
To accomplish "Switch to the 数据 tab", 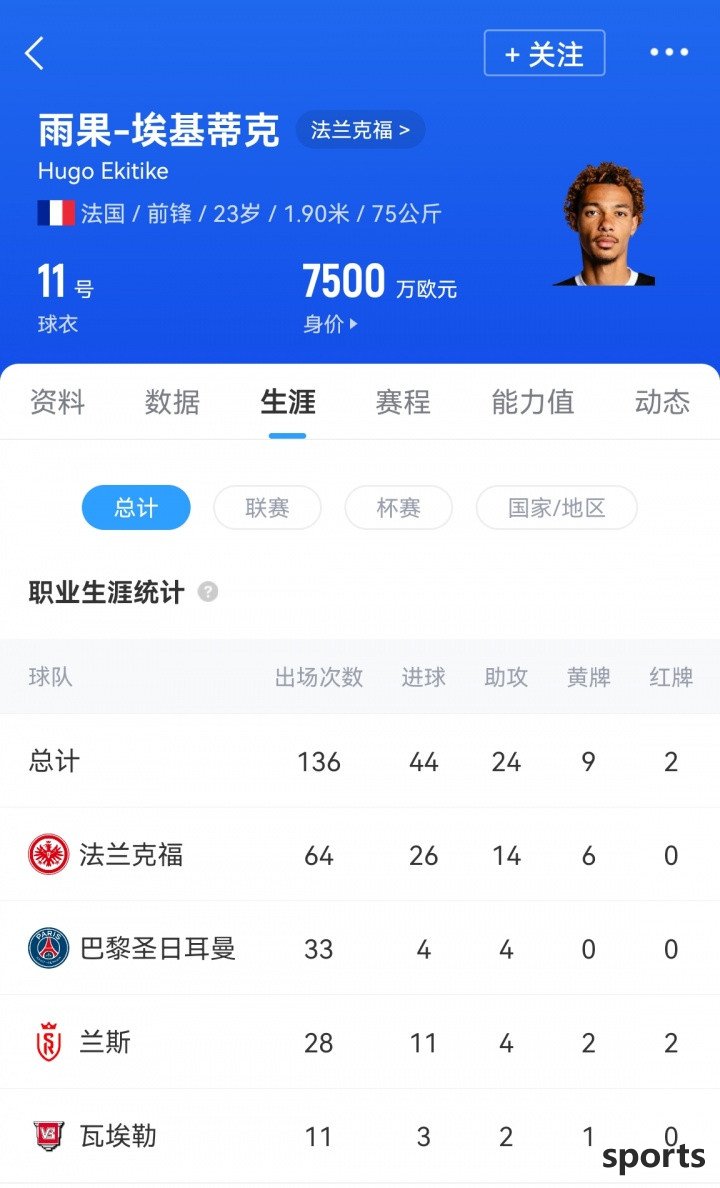I will (x=172, y=402).
